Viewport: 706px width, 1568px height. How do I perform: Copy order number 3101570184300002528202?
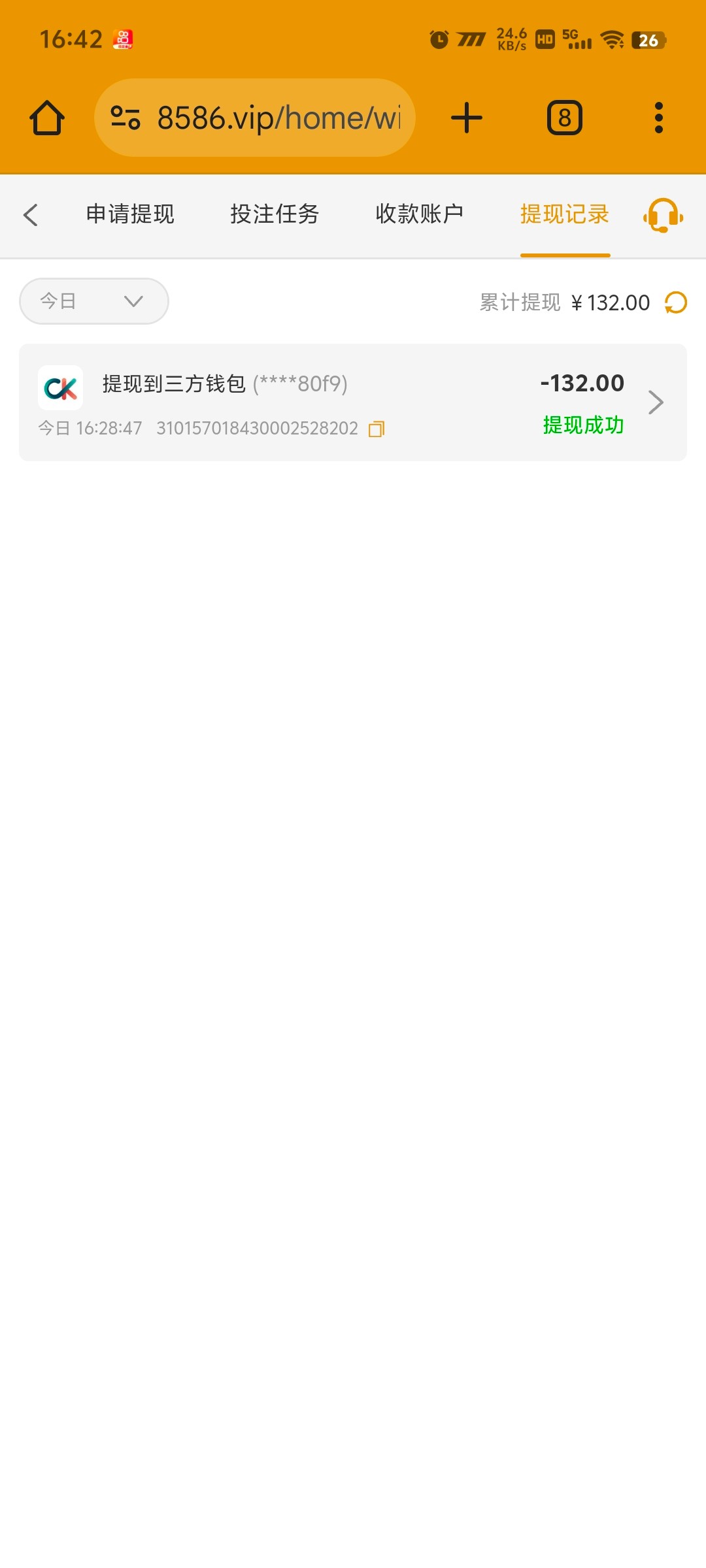377,429
